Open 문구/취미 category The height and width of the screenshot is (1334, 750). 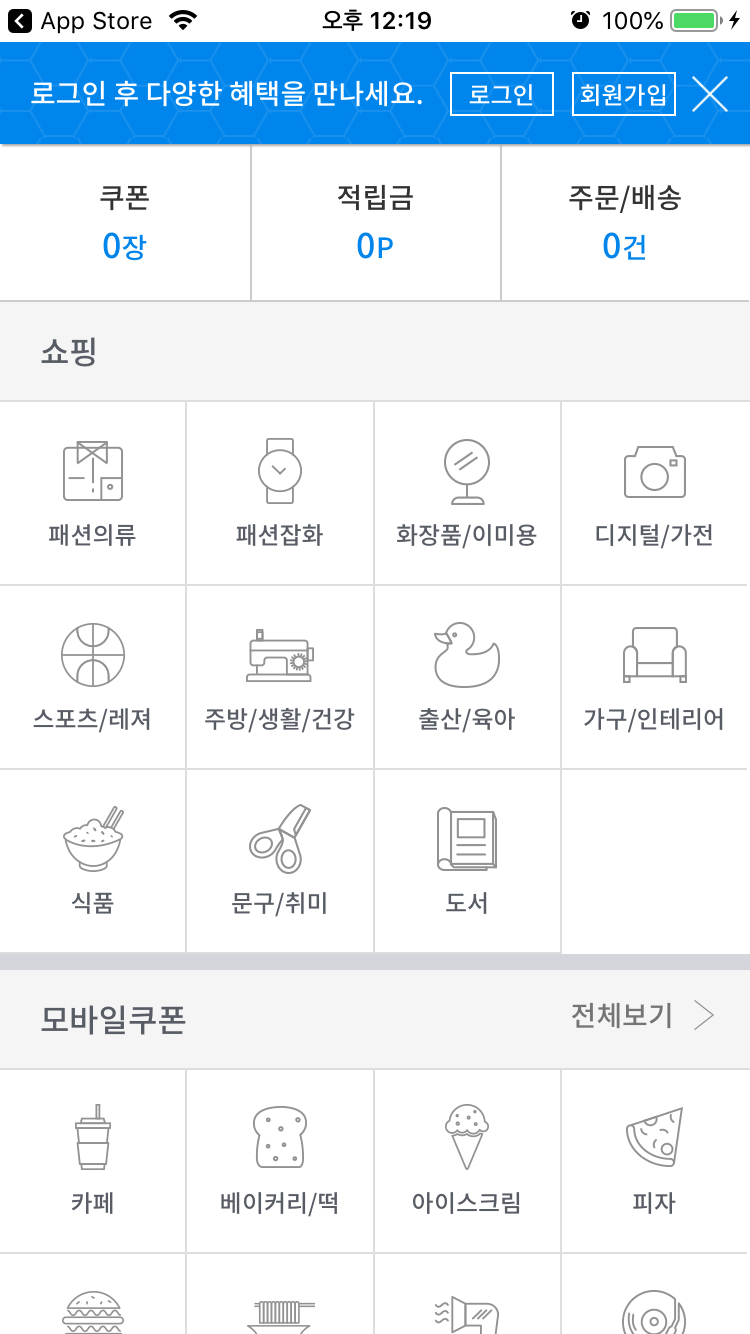(280, 861)
